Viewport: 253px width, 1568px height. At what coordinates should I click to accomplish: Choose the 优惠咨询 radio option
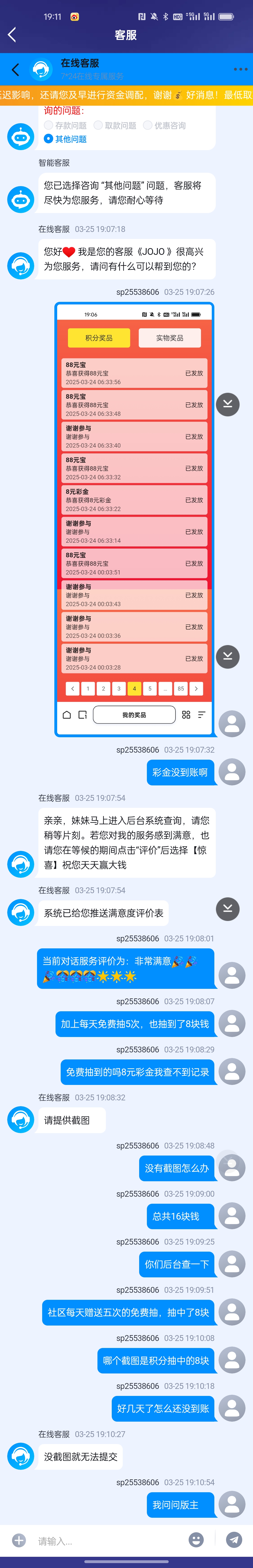pyautogui.click(x=148, y=125)
